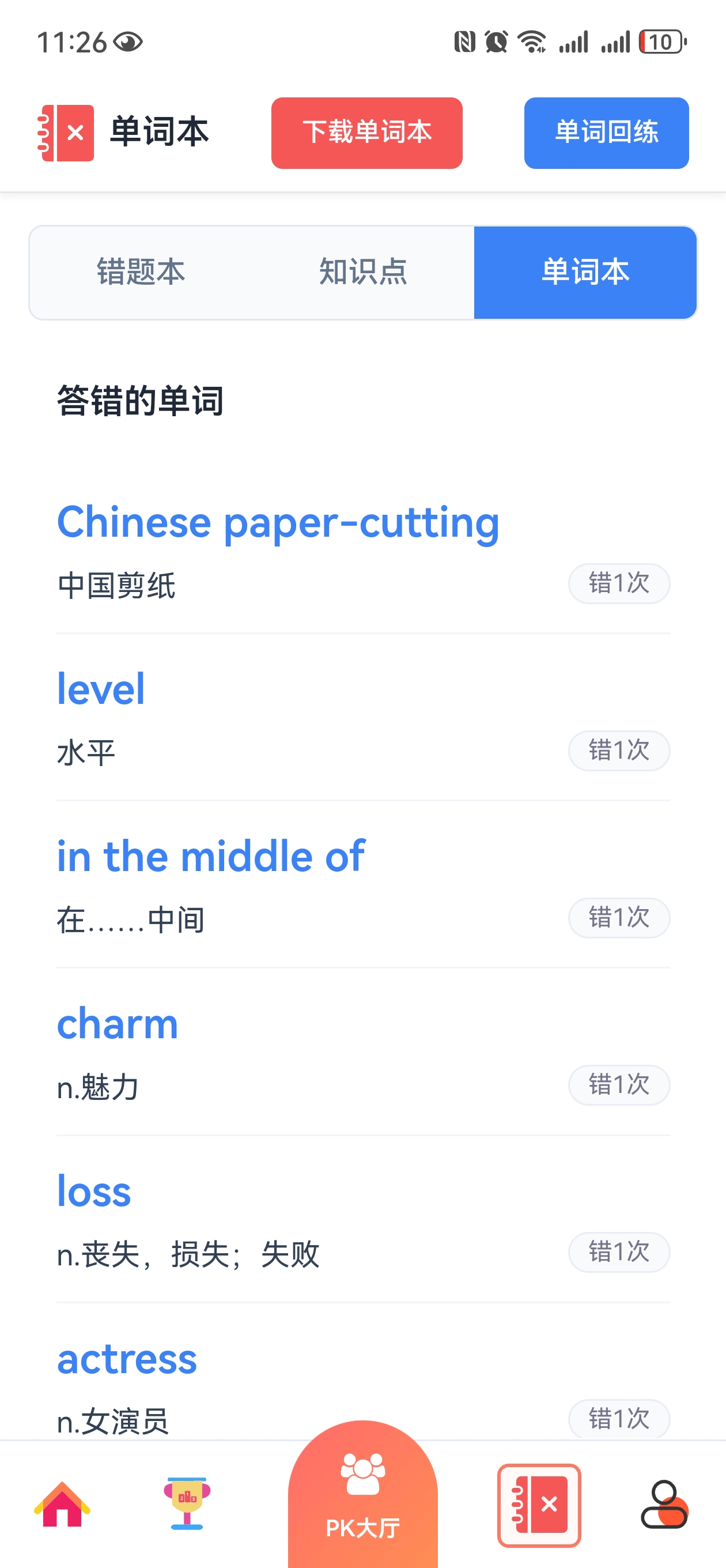726x1568 pixels.
Task: Open the word "actress" entry
Action: [x=127, y=1359]
